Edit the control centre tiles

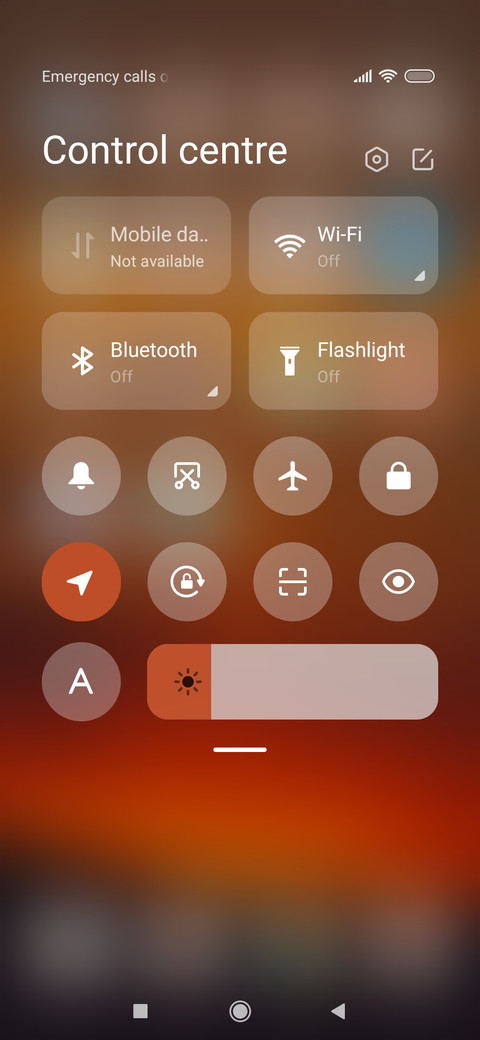click(x=422, y=159)
